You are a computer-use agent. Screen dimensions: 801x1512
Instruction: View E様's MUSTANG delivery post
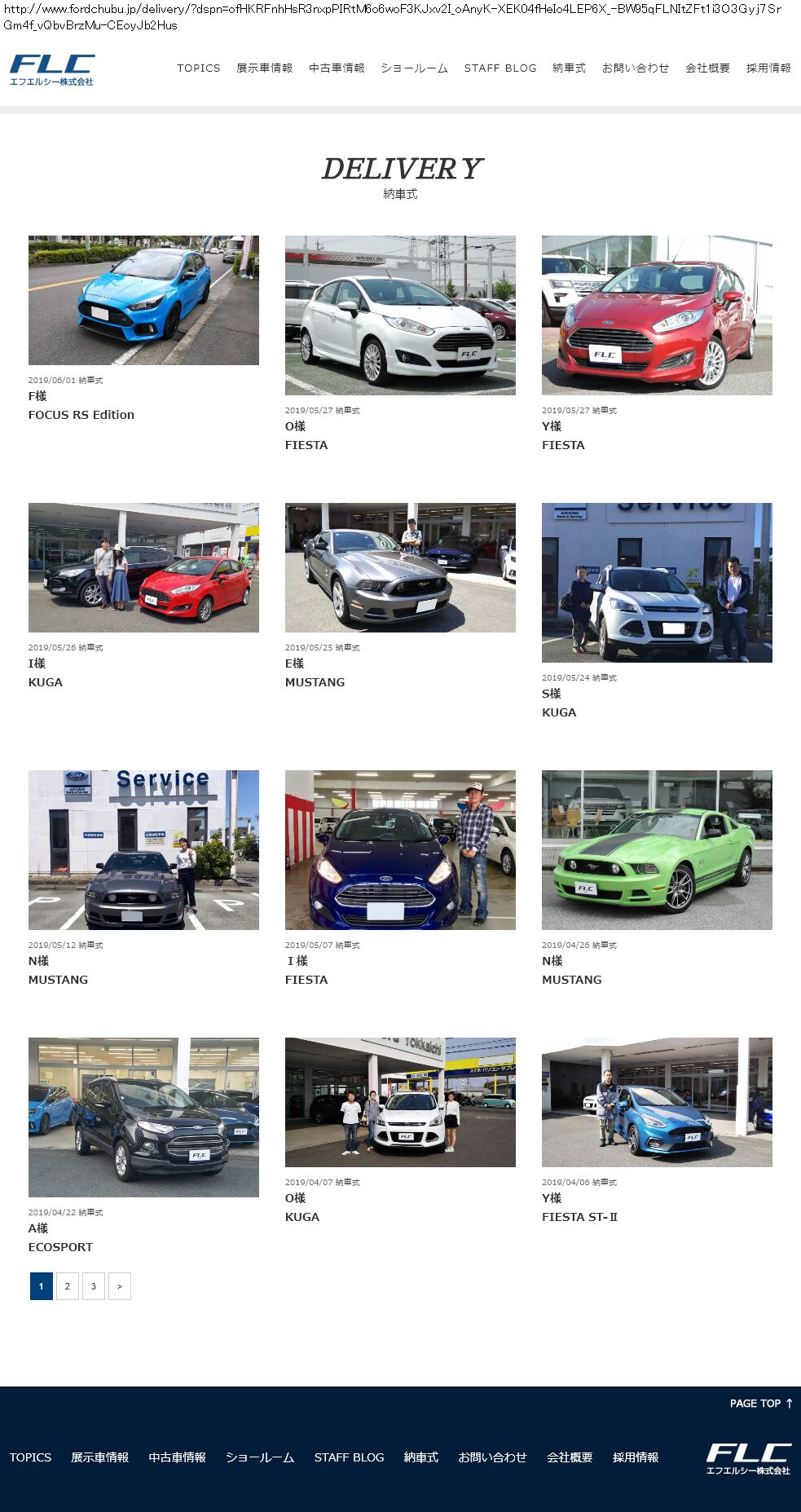400,567
